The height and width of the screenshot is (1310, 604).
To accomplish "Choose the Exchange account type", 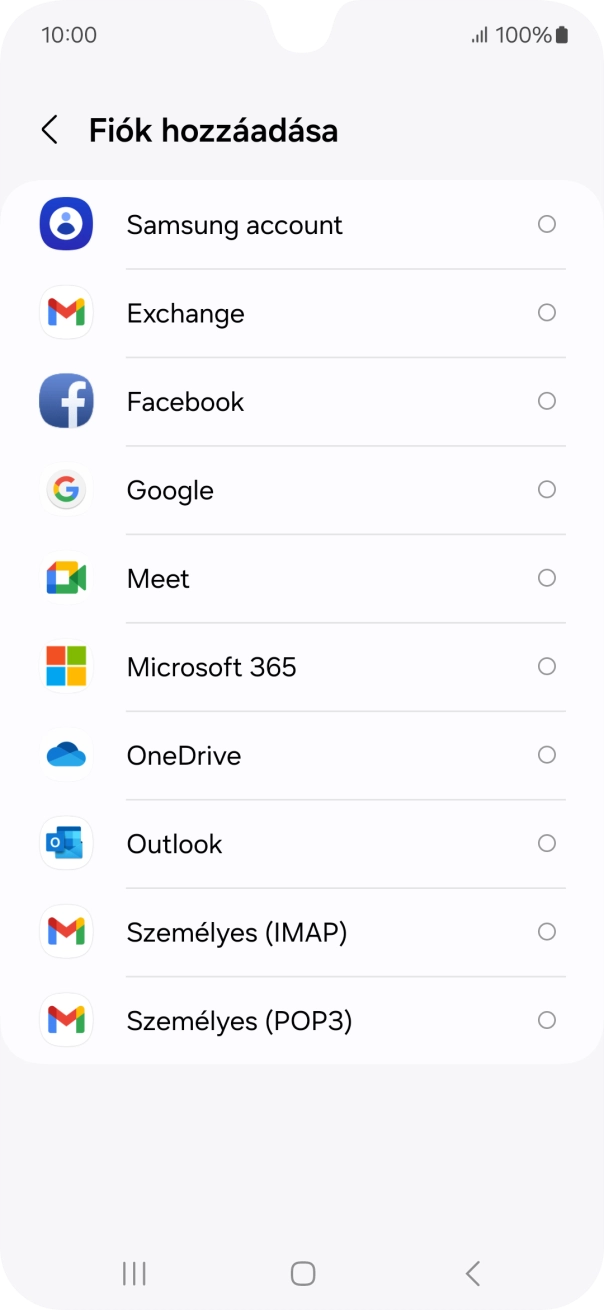I will pyautogui.click(x=185, y=314).
